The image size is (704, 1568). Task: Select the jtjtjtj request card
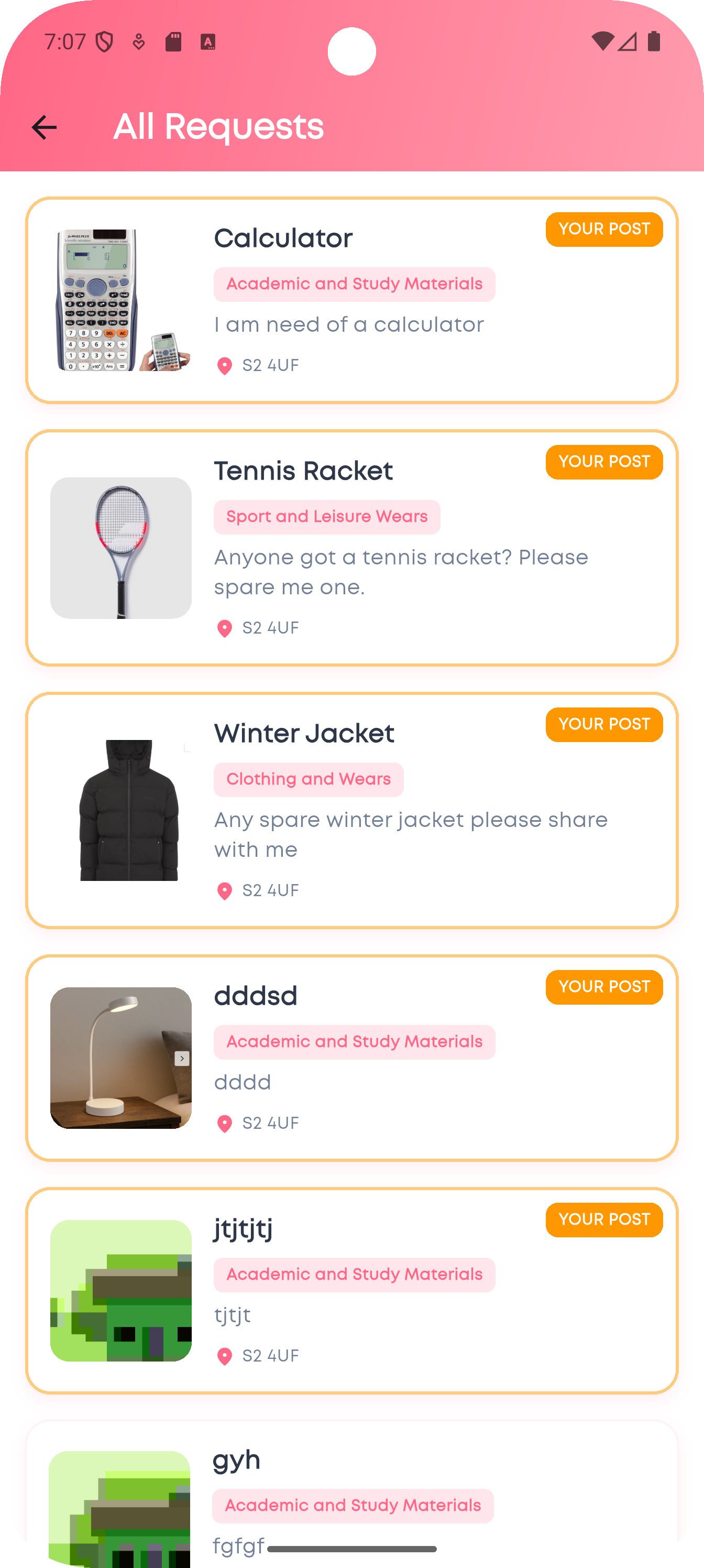pos(351,1290)
